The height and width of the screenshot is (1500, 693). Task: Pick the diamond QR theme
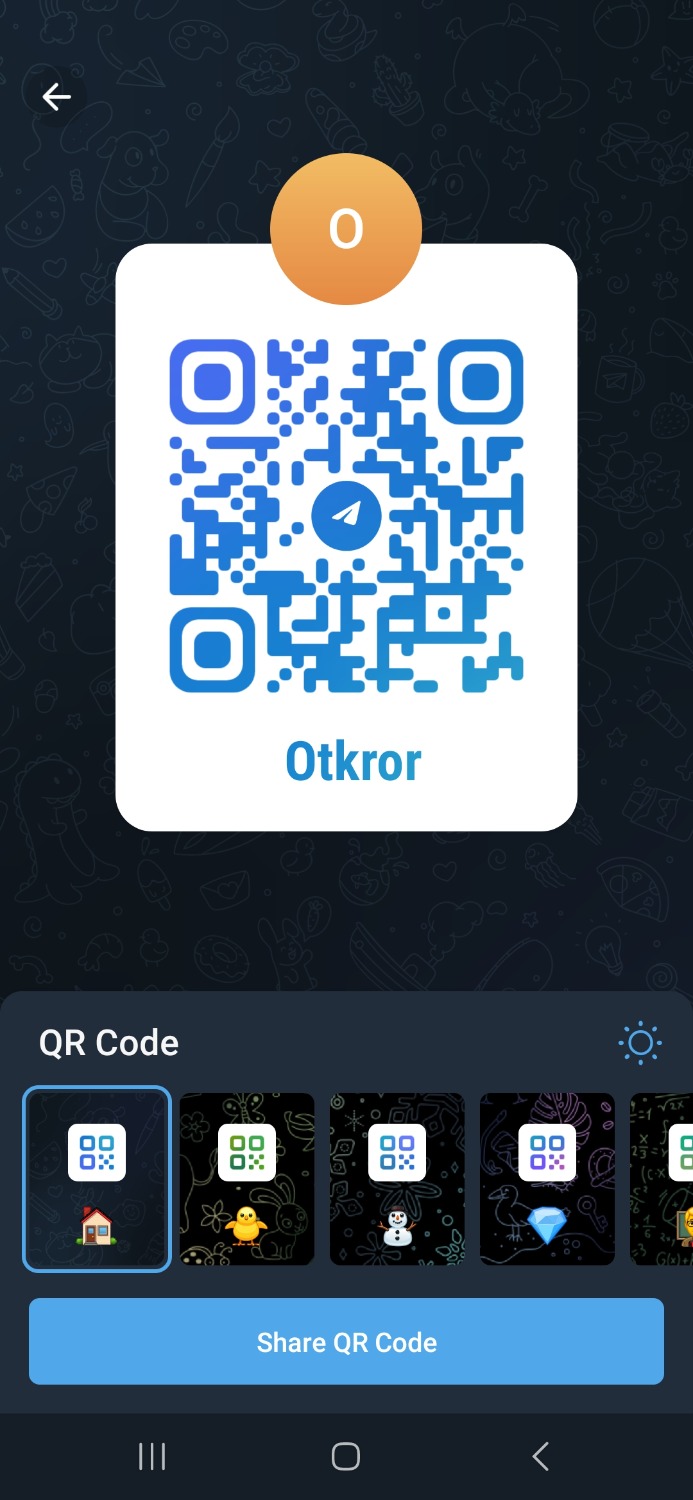click(x=547, y=1179)
